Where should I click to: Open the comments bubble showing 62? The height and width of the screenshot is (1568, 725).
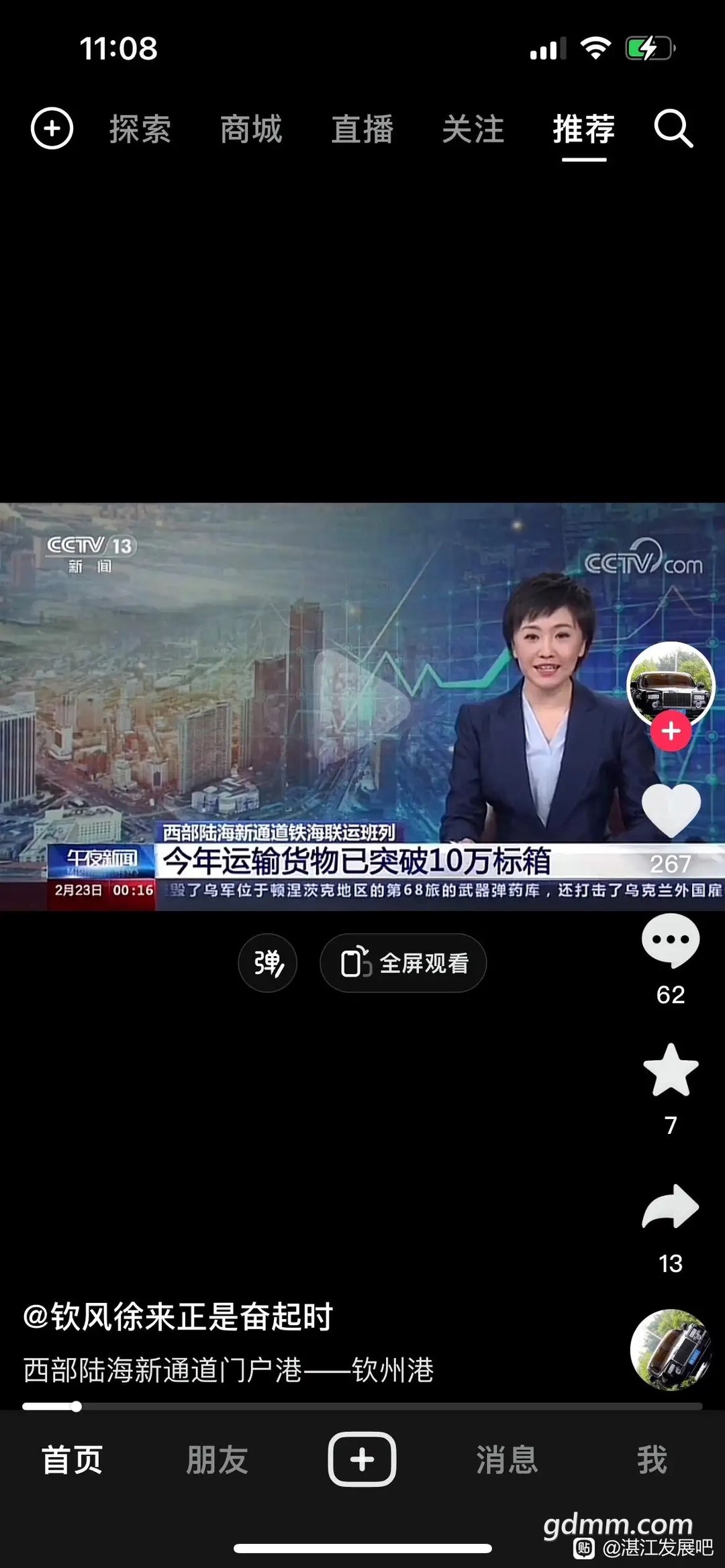[x=671, y=941]
